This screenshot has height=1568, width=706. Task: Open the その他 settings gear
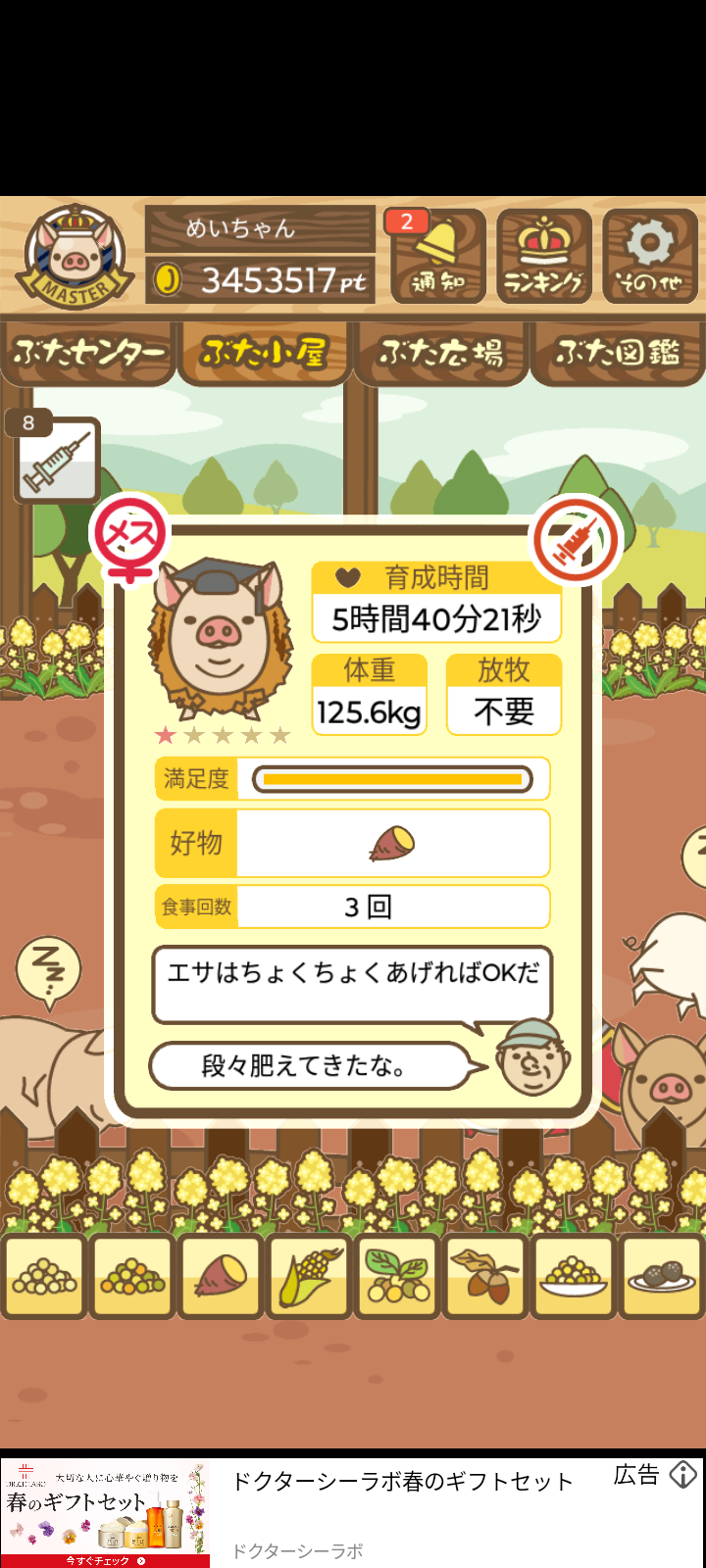coord(650,256)
